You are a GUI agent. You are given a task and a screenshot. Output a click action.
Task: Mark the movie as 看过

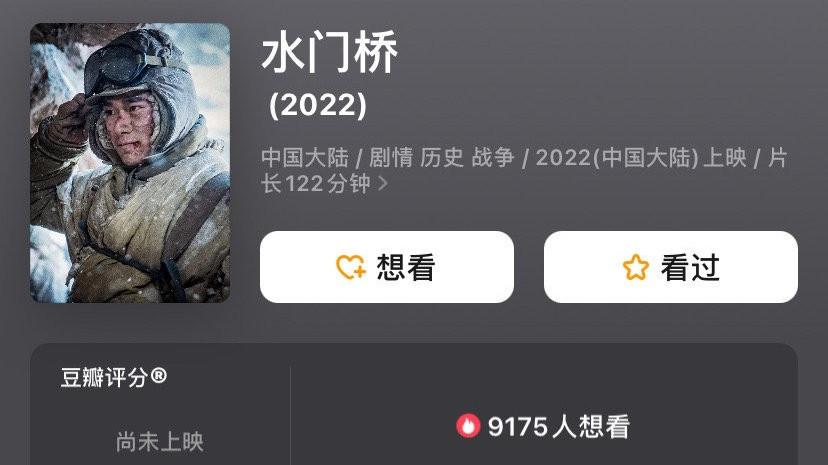click(670, 267)
